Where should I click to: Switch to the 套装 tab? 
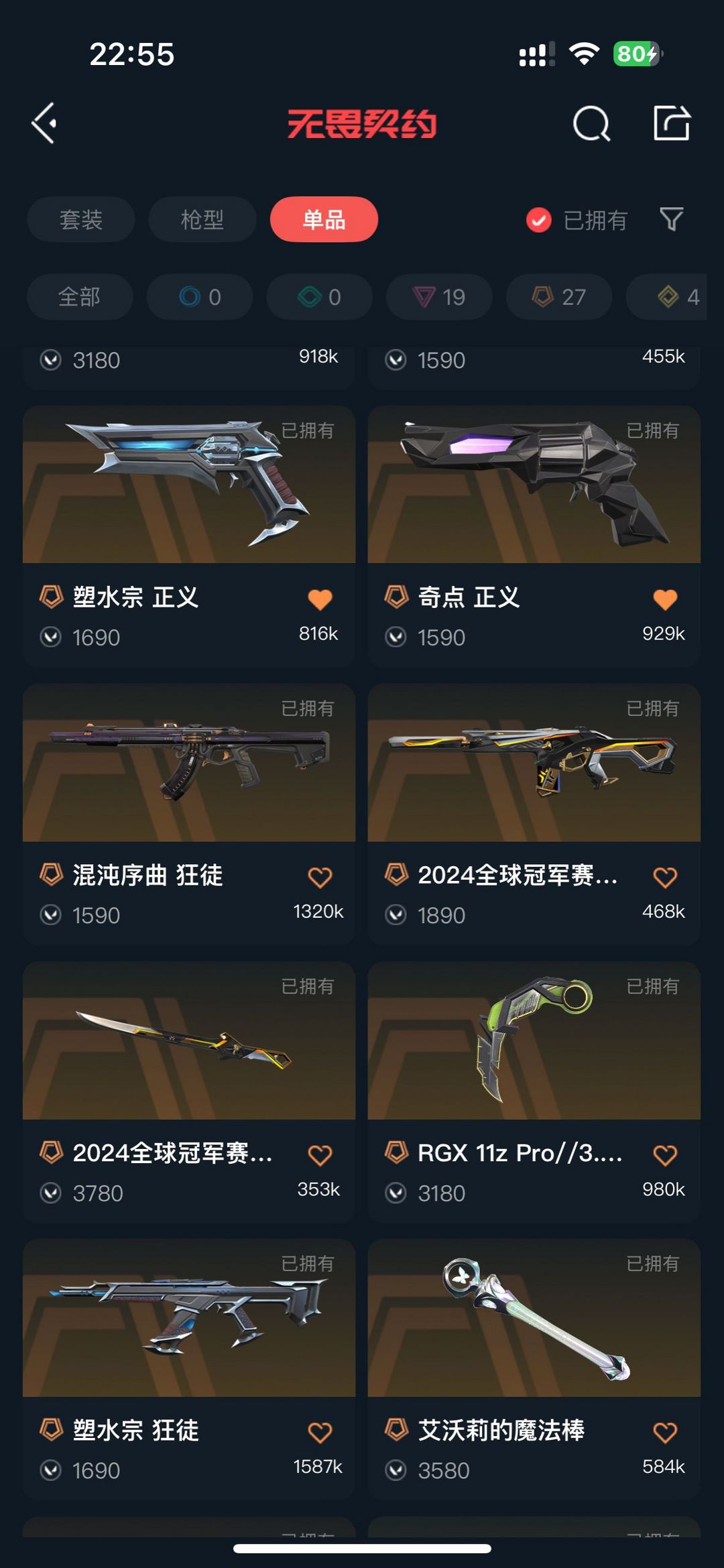tap(80, 219)
